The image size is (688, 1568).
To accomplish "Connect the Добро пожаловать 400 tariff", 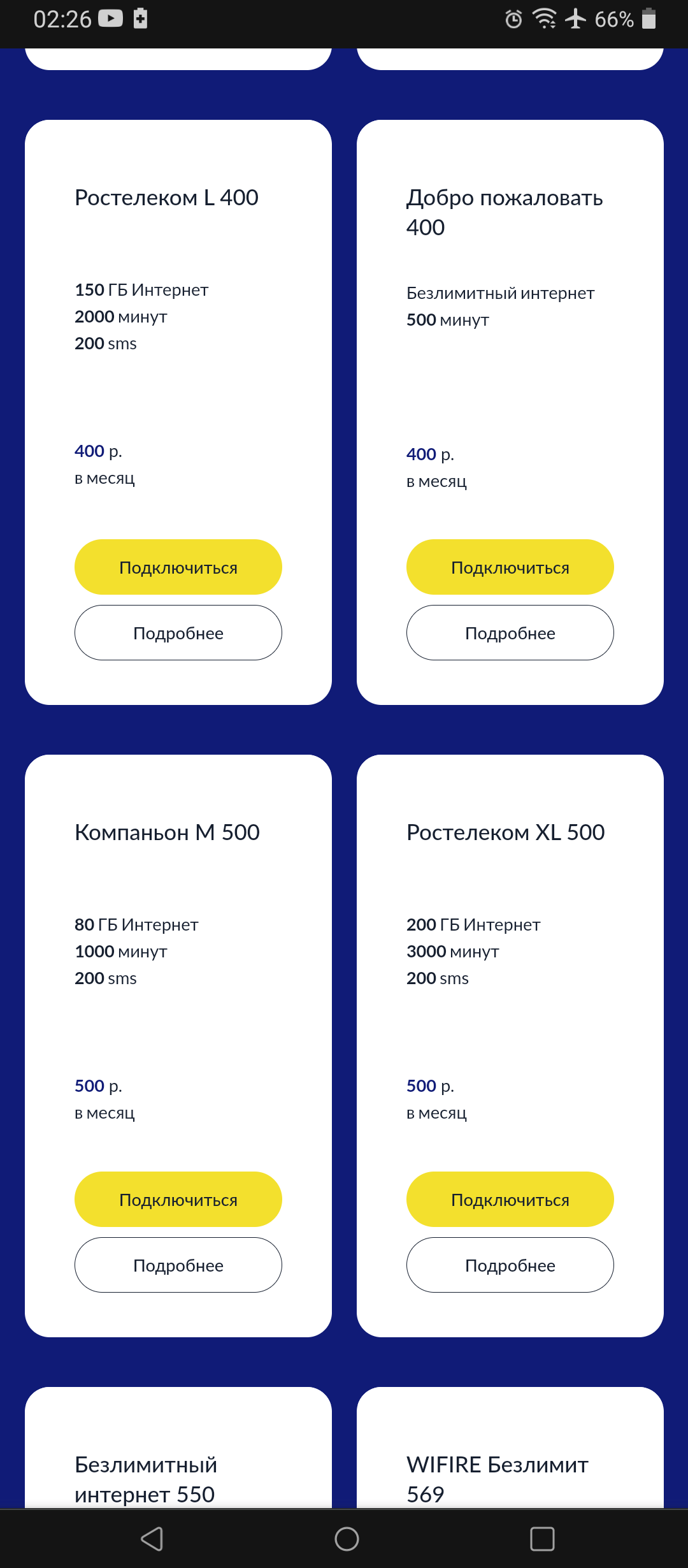I will [x=510, y=567].
